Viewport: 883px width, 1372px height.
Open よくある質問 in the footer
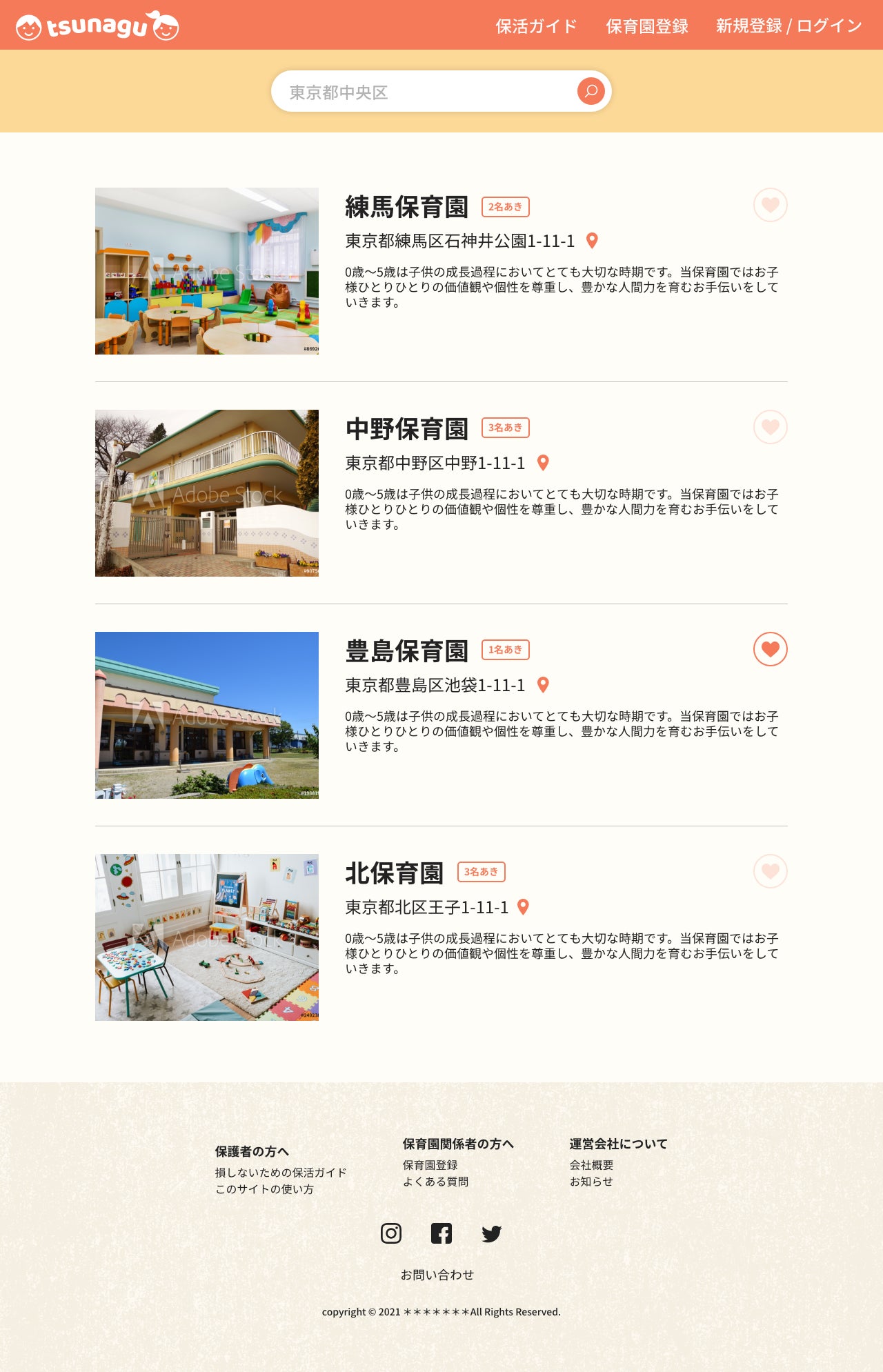(x=435, y=1182)
